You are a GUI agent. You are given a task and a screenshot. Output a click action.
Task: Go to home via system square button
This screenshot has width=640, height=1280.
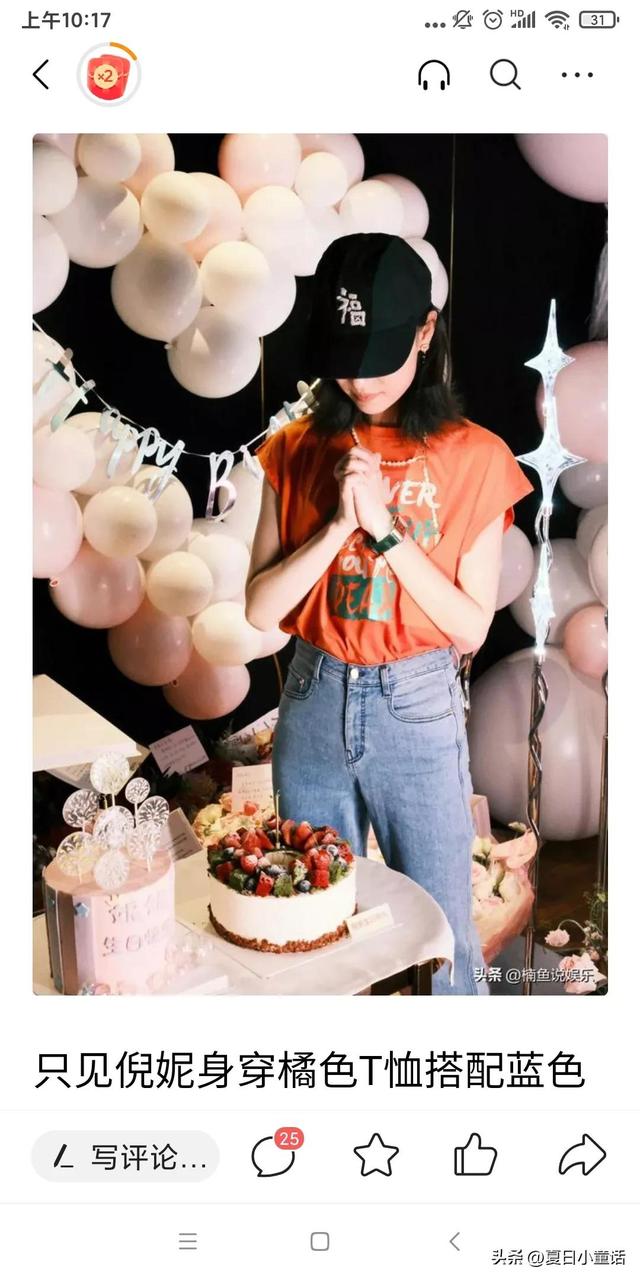coord(320,1241)
